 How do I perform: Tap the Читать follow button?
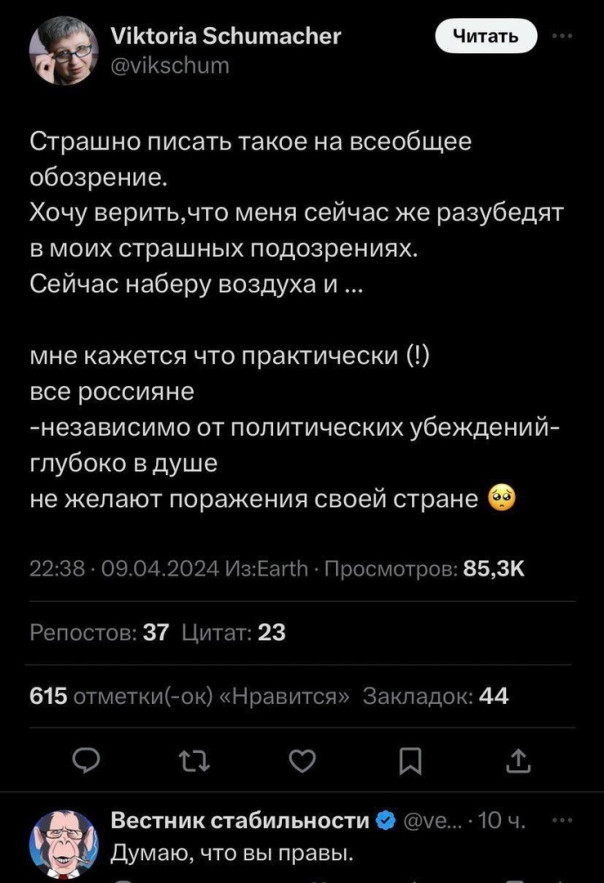486,38
